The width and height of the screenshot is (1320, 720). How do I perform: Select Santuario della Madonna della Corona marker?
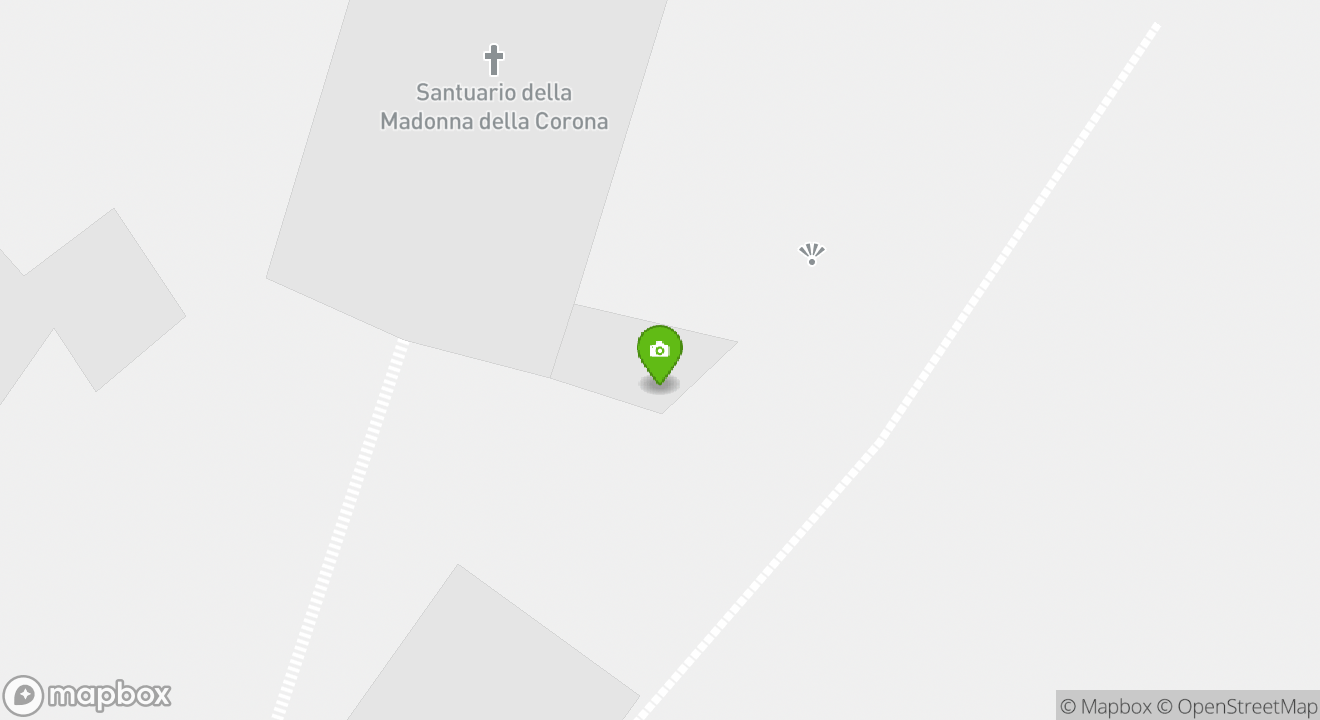coord(493,61)
